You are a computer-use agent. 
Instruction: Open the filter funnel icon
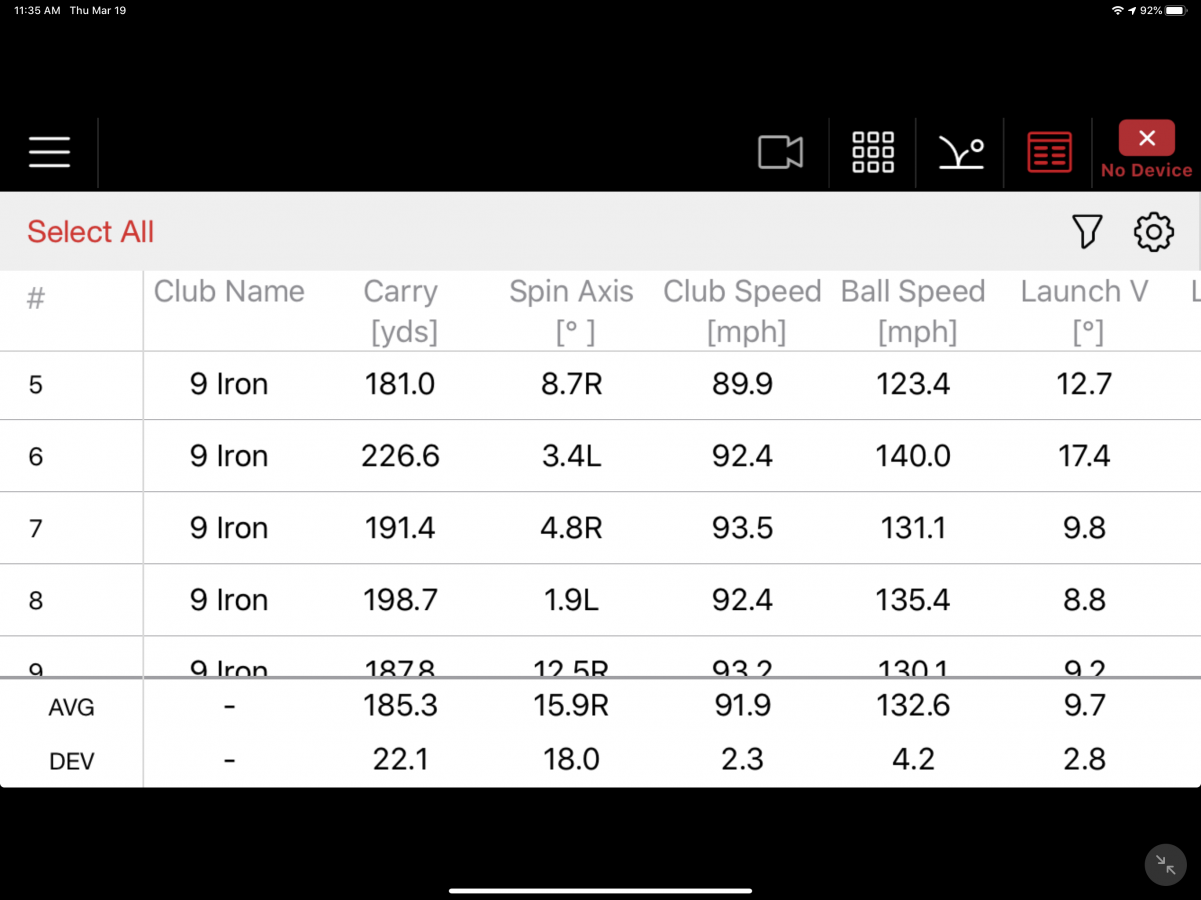click(1087, 232)
